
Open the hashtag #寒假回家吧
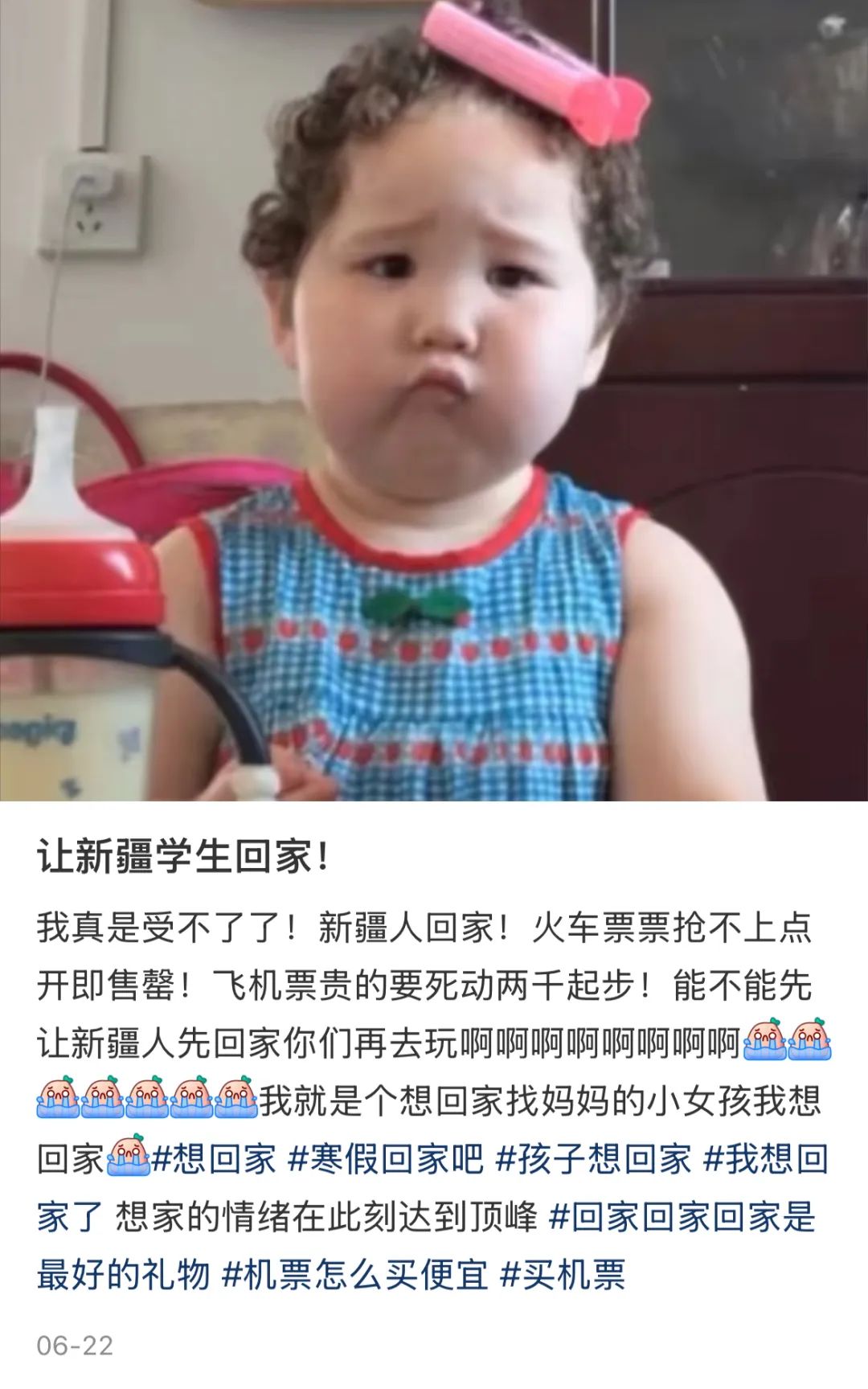click(386, 1159)
